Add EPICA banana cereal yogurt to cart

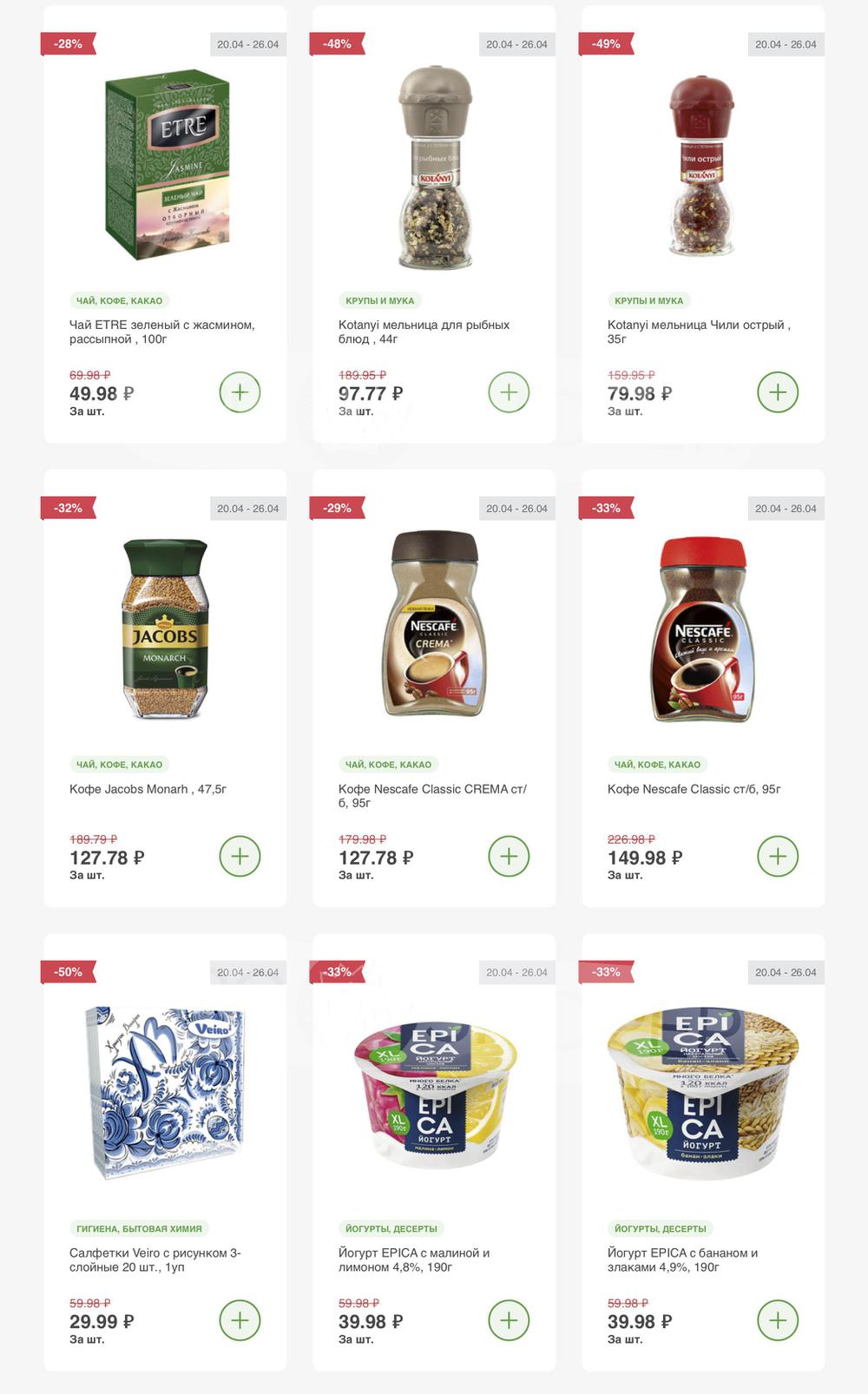pos(778,1321)
